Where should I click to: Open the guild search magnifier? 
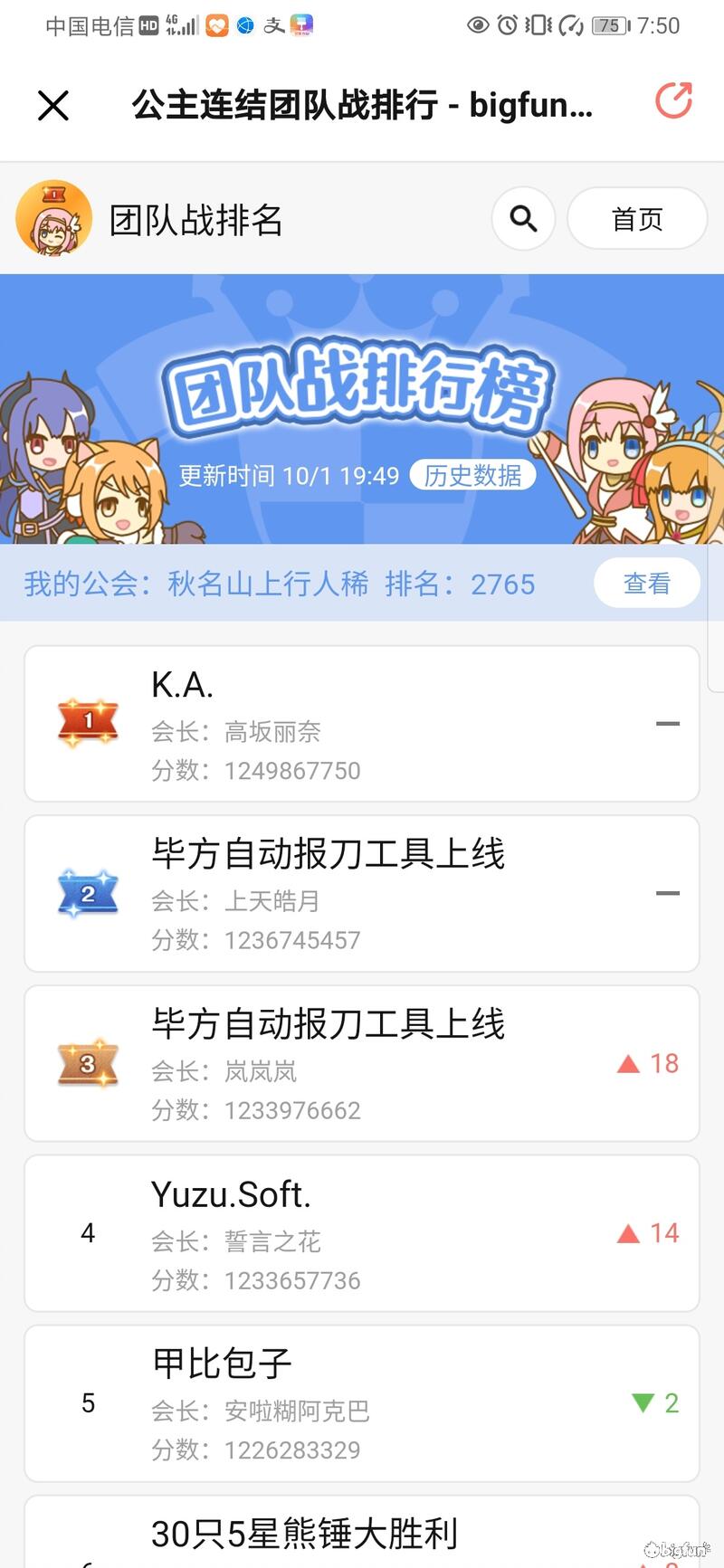coord(523,218)
